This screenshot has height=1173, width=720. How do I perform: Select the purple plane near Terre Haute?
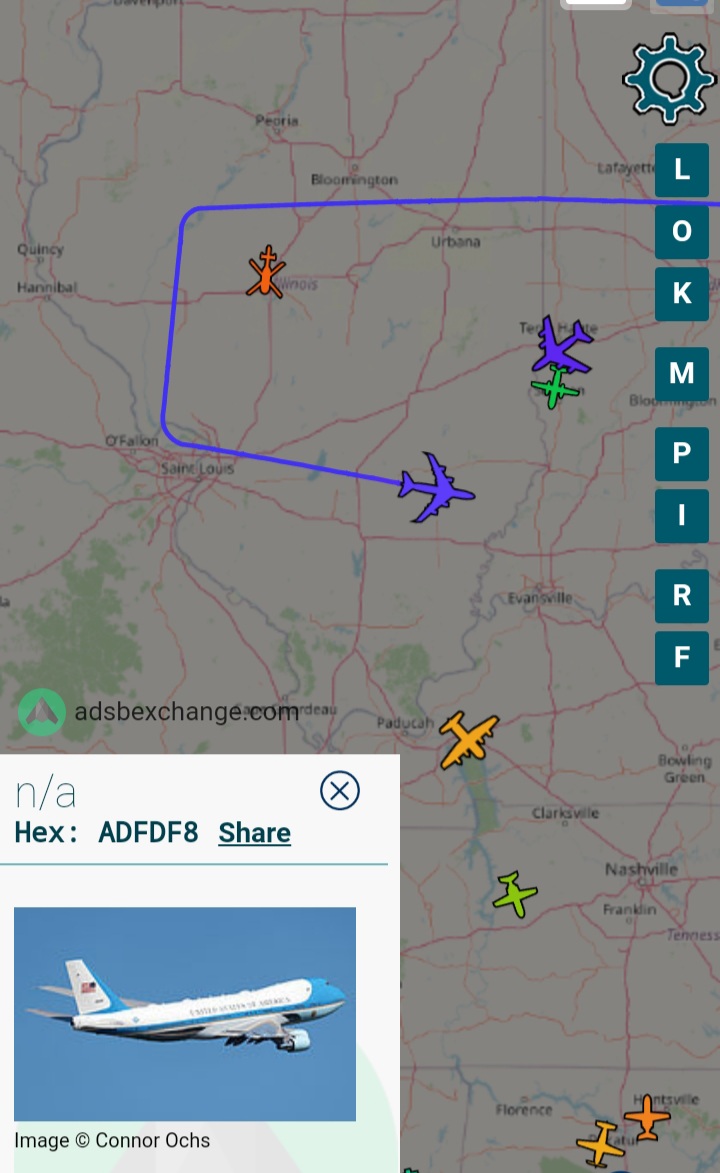[x=561, y=346]
